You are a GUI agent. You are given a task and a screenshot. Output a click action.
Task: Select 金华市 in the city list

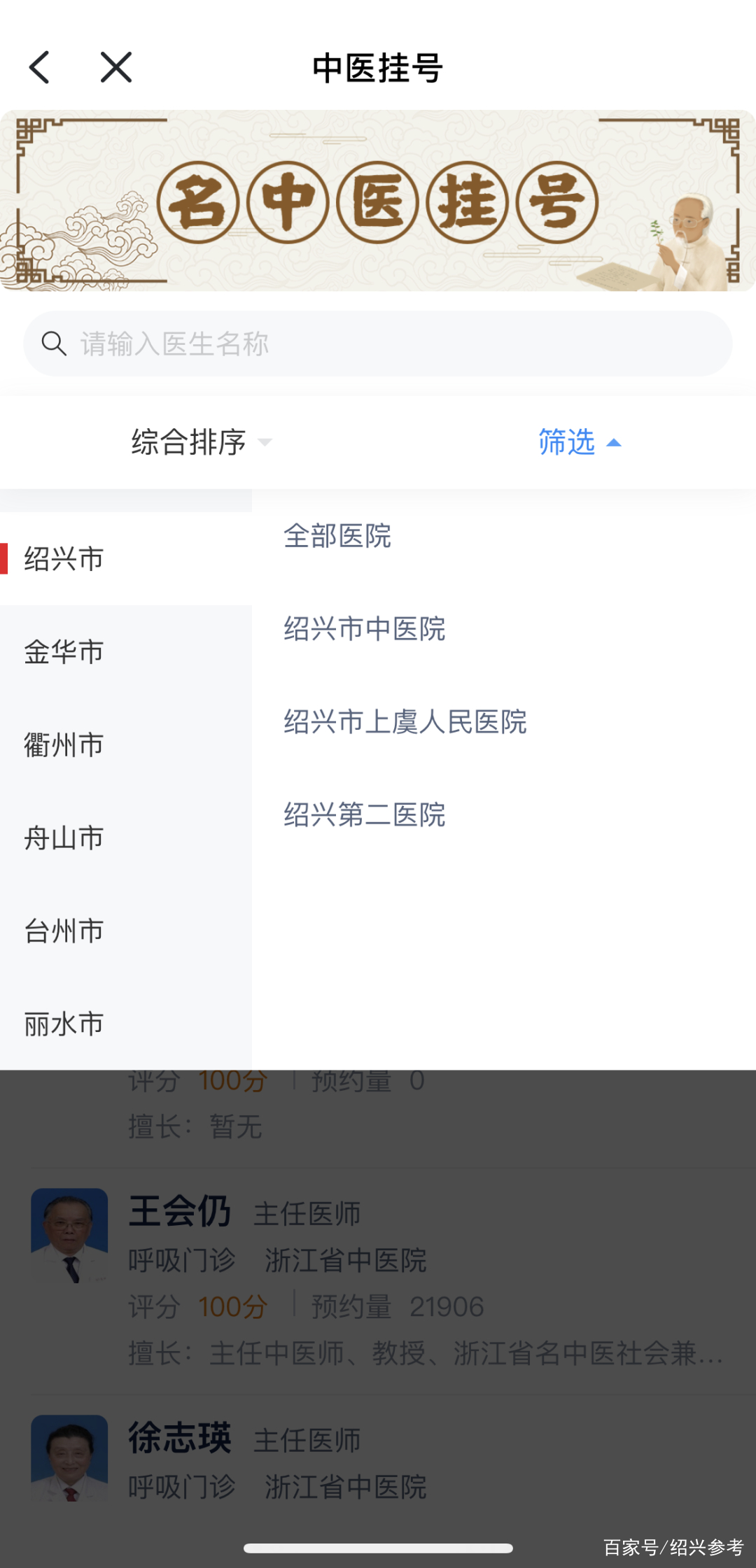[64, 652]
